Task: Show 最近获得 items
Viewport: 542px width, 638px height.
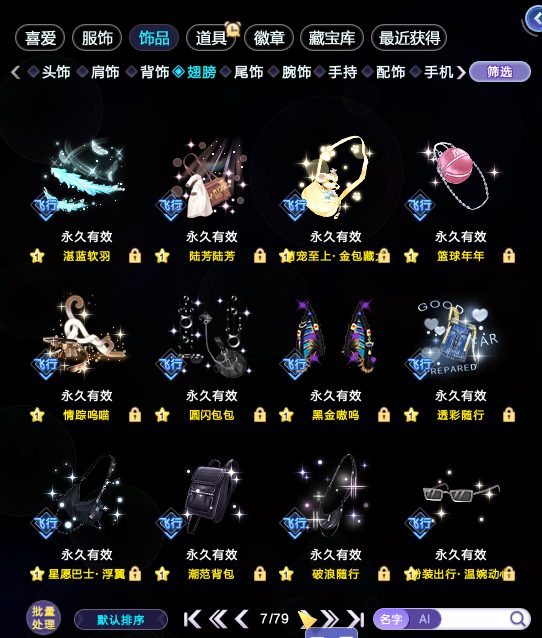Action: pyautogui.click(x=409, y=38)
